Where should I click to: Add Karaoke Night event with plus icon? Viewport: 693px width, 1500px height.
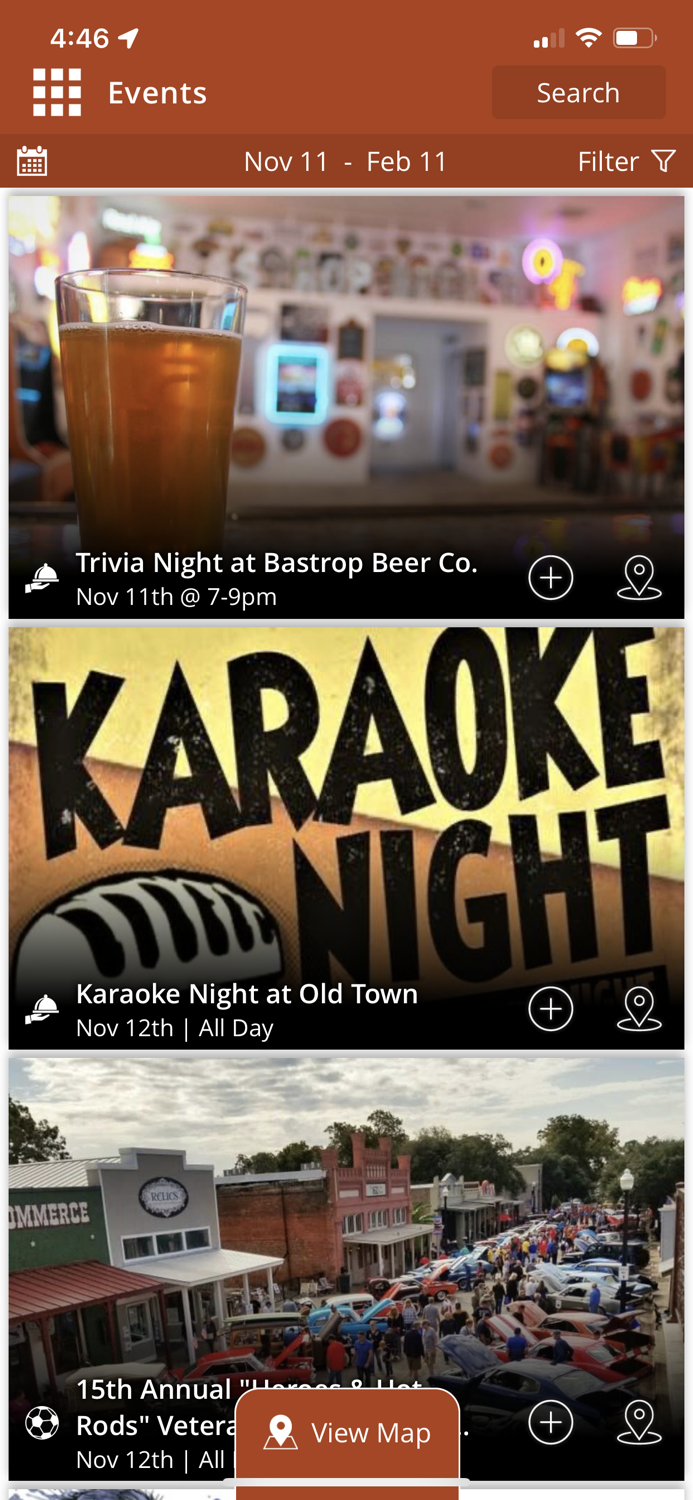[551, 1009]
